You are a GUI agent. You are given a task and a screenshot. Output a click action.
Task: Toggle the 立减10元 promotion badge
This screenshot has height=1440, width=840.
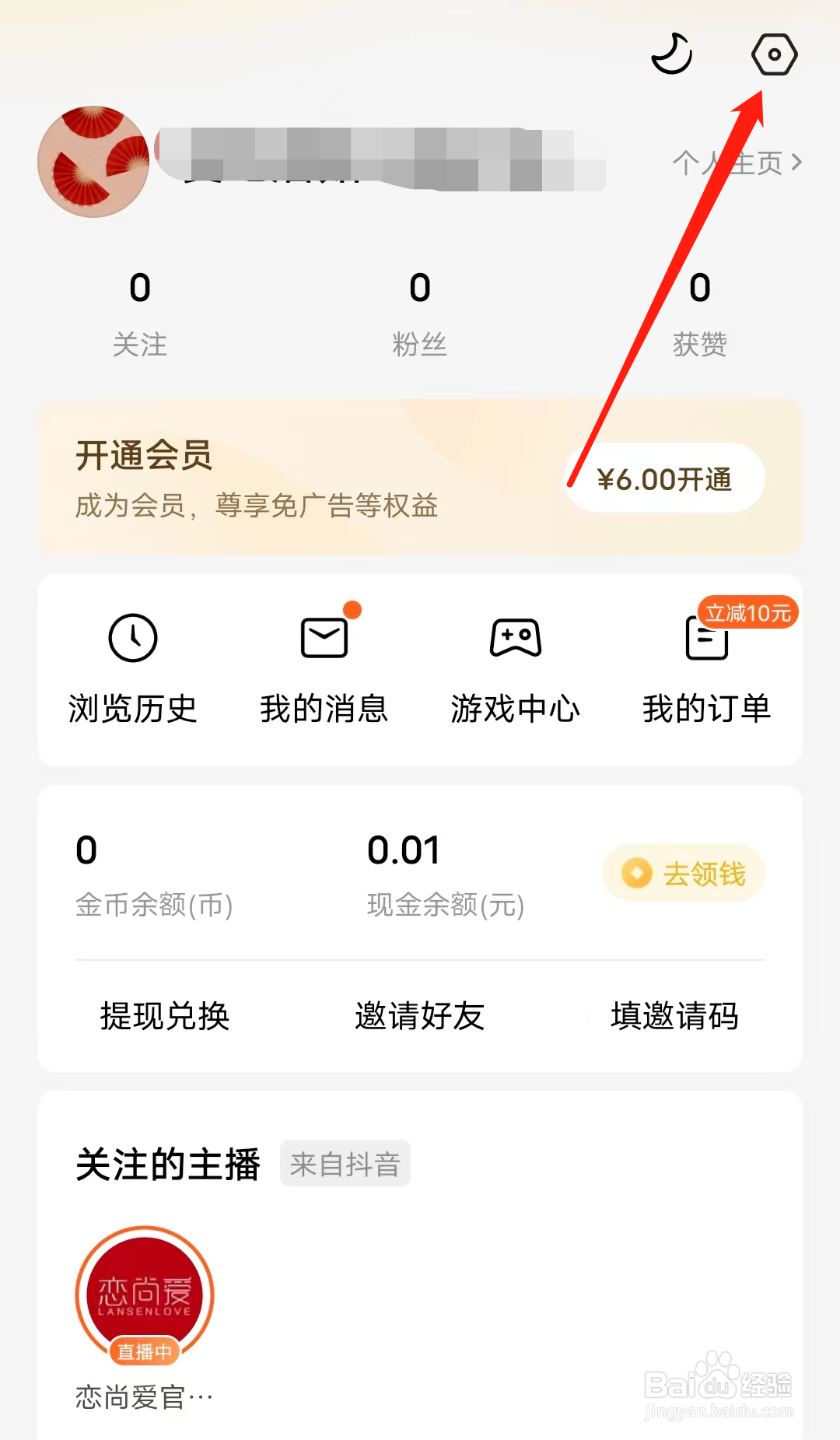(x=748, y=612)
